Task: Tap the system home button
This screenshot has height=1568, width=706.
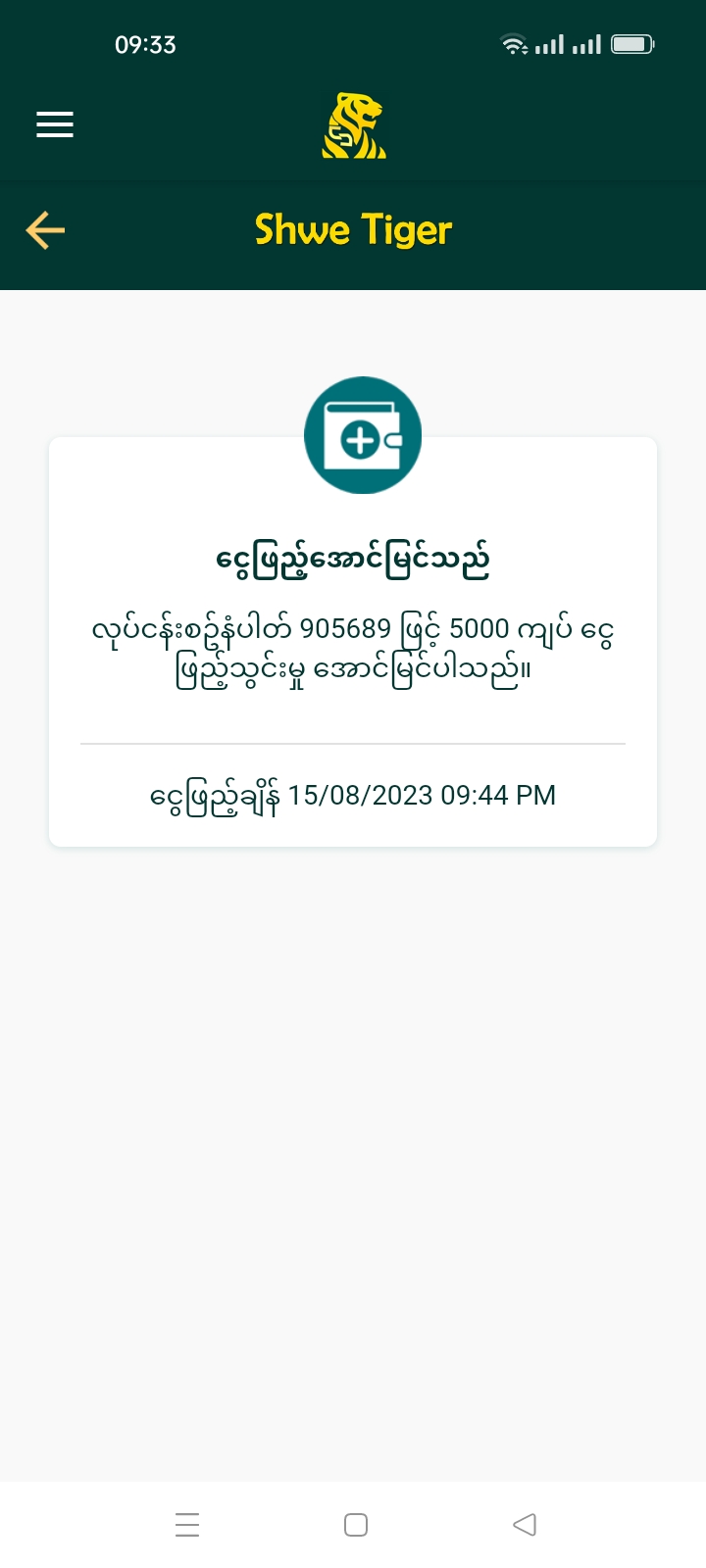Action: coord(356,1525)
